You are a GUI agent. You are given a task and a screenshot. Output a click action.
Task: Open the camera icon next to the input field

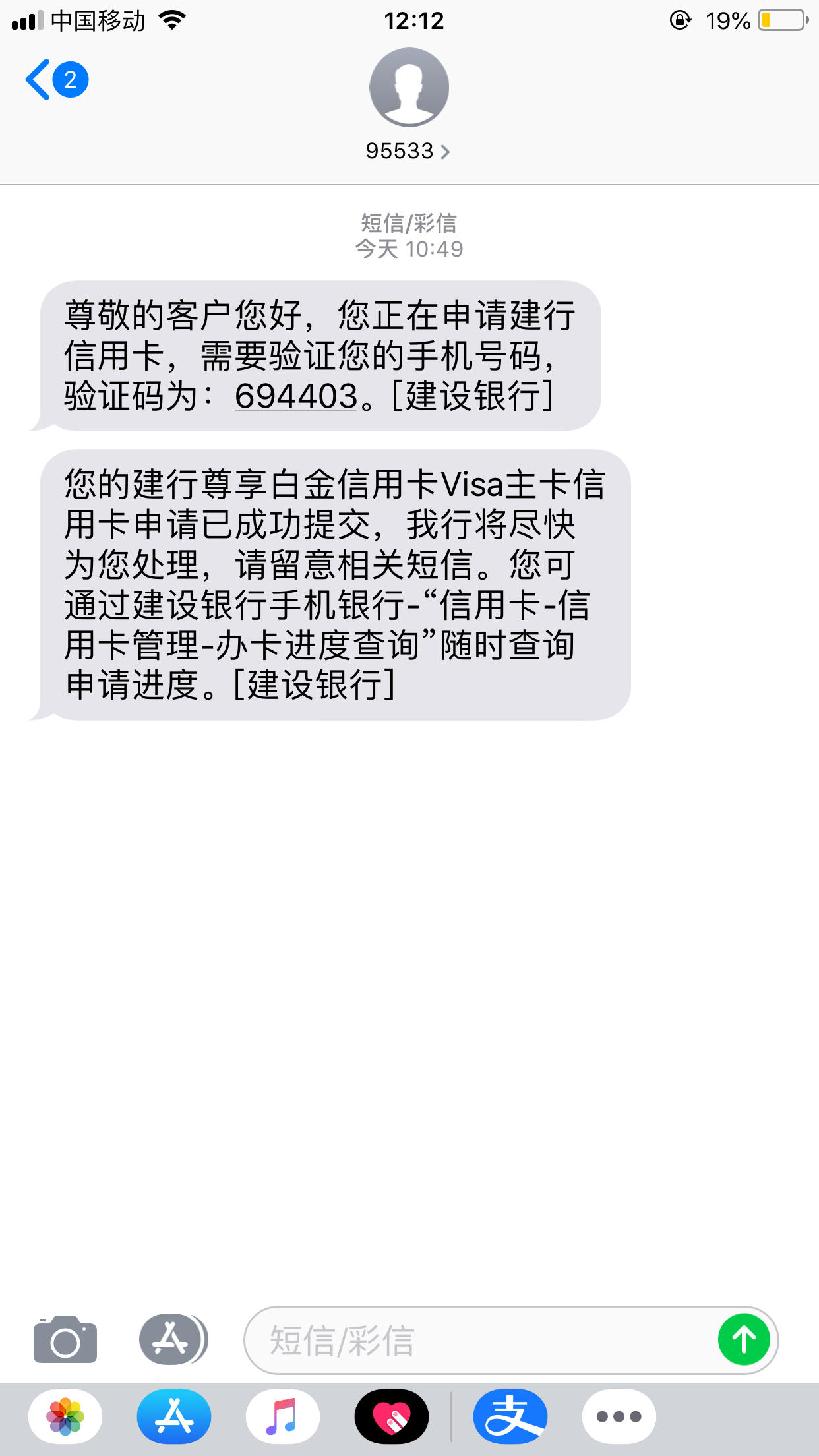pyautogui.click(x=64, y=1341)
